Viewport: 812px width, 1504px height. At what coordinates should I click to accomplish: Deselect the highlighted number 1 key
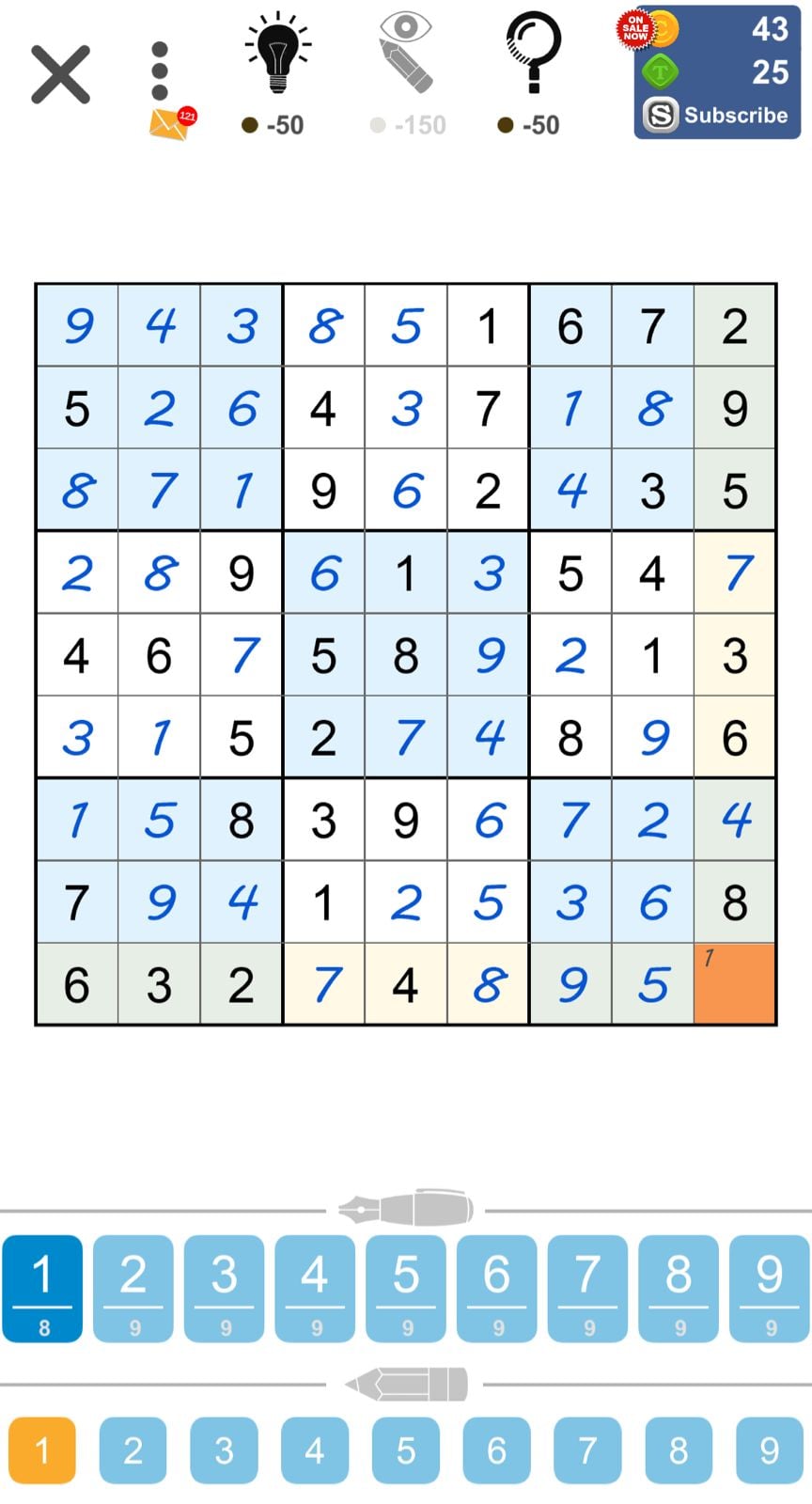click(41, 1288)
